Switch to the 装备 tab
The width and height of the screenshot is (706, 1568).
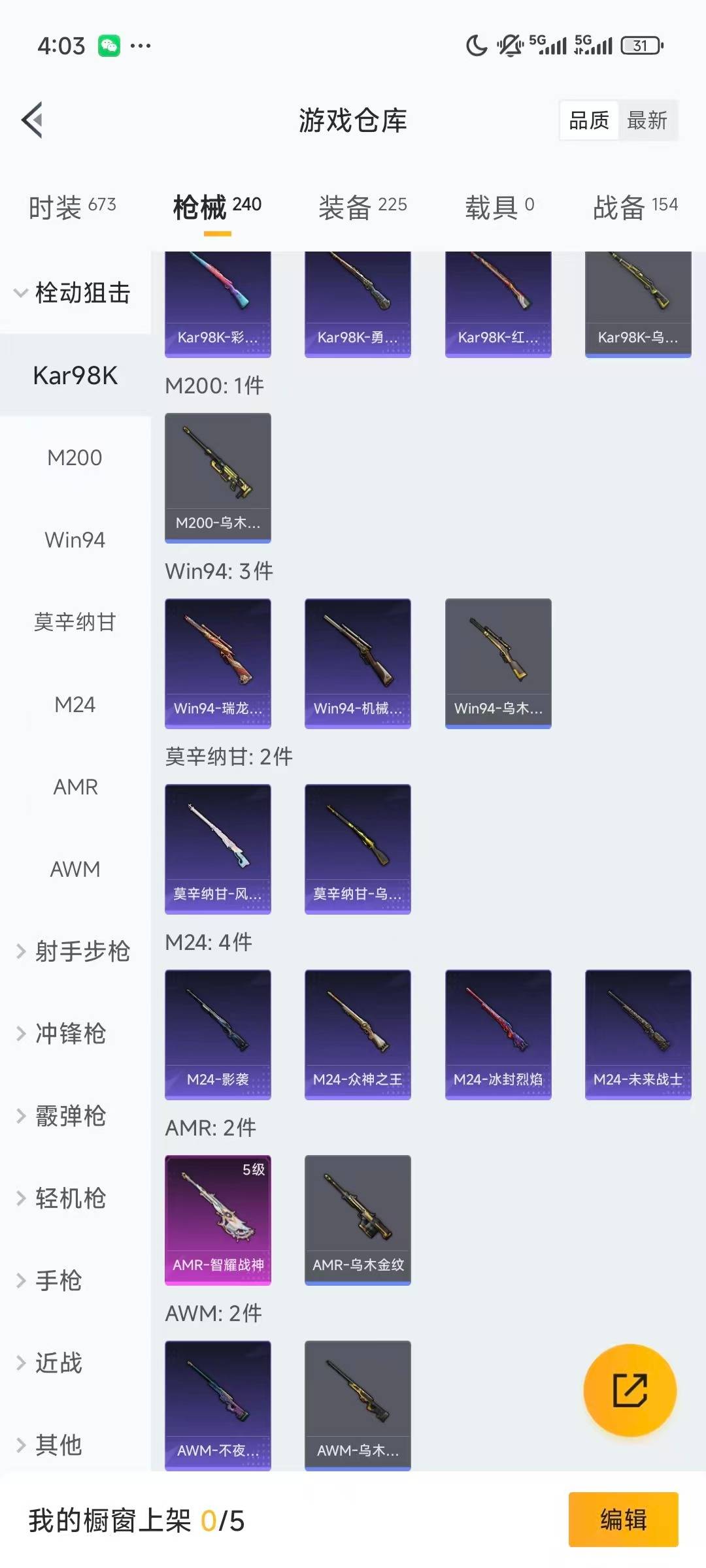pos(362,207)
